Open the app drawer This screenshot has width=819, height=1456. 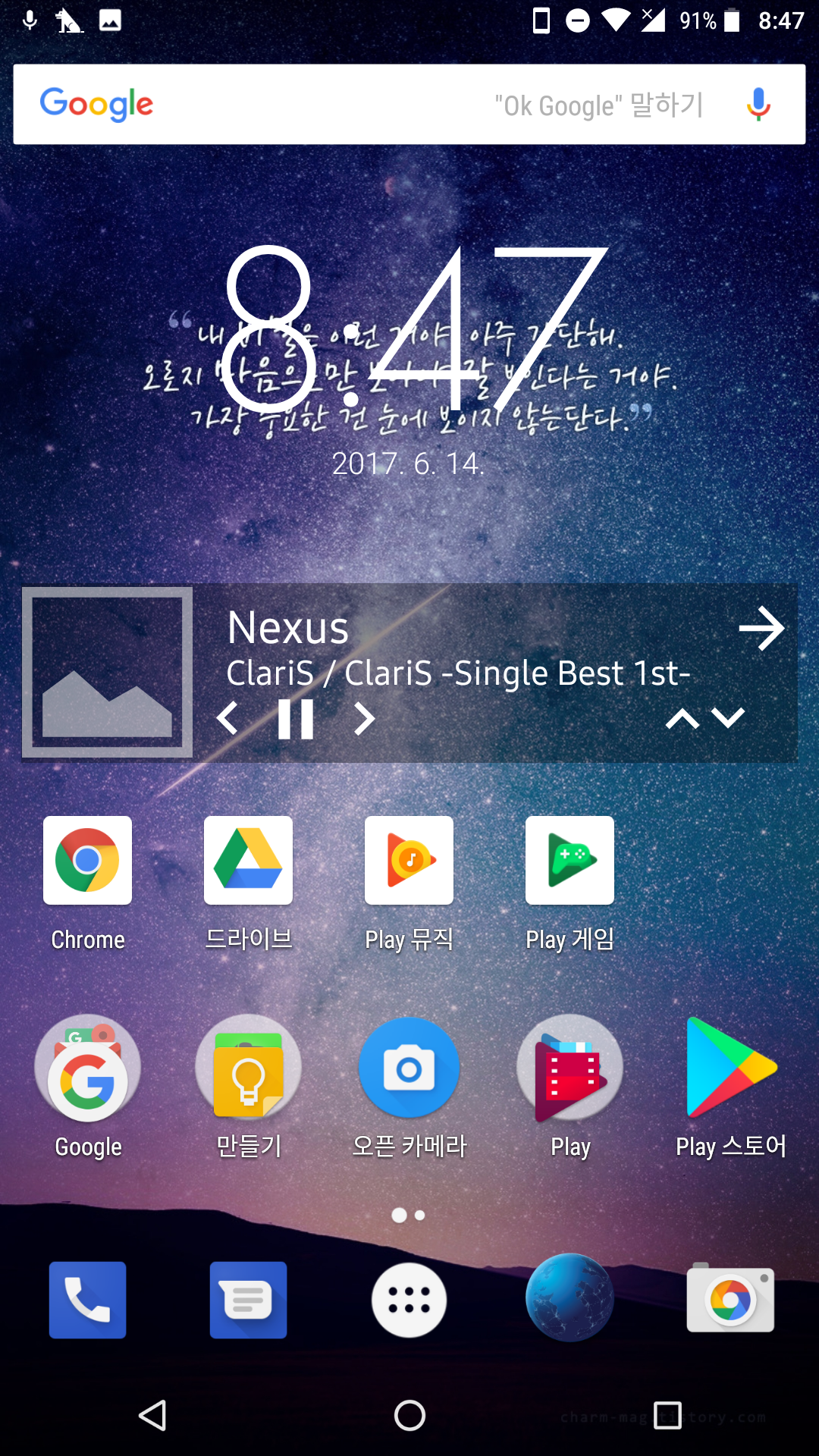409,1300
